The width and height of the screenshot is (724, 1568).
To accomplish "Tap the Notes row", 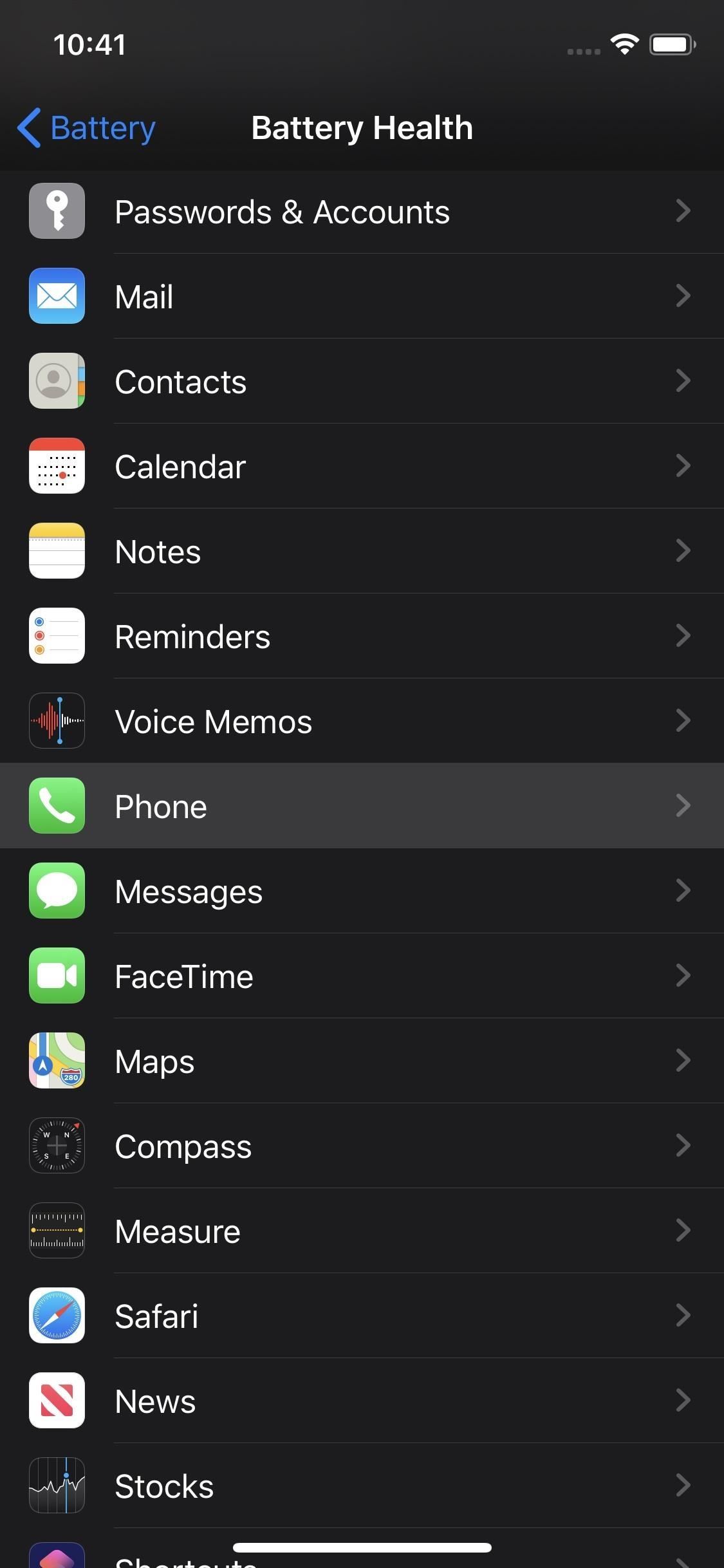I will point(362,552).
